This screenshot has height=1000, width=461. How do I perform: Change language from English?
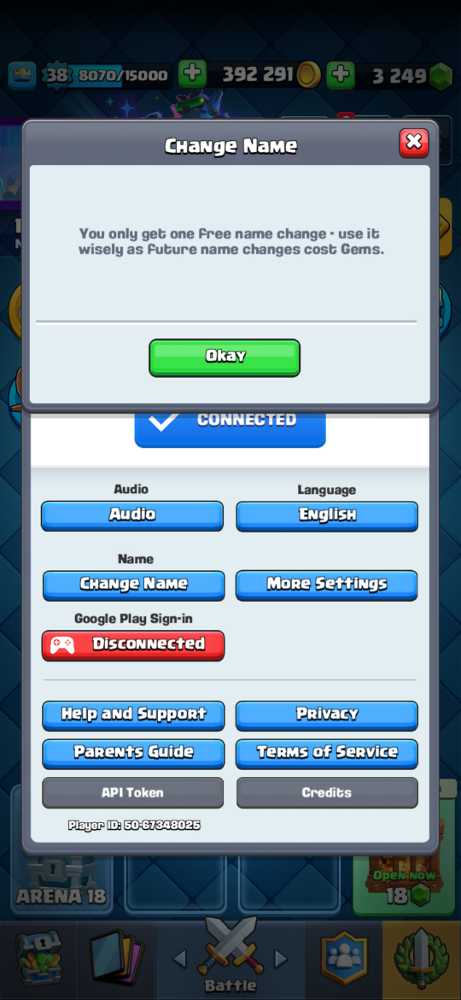(x=327, y=515)
